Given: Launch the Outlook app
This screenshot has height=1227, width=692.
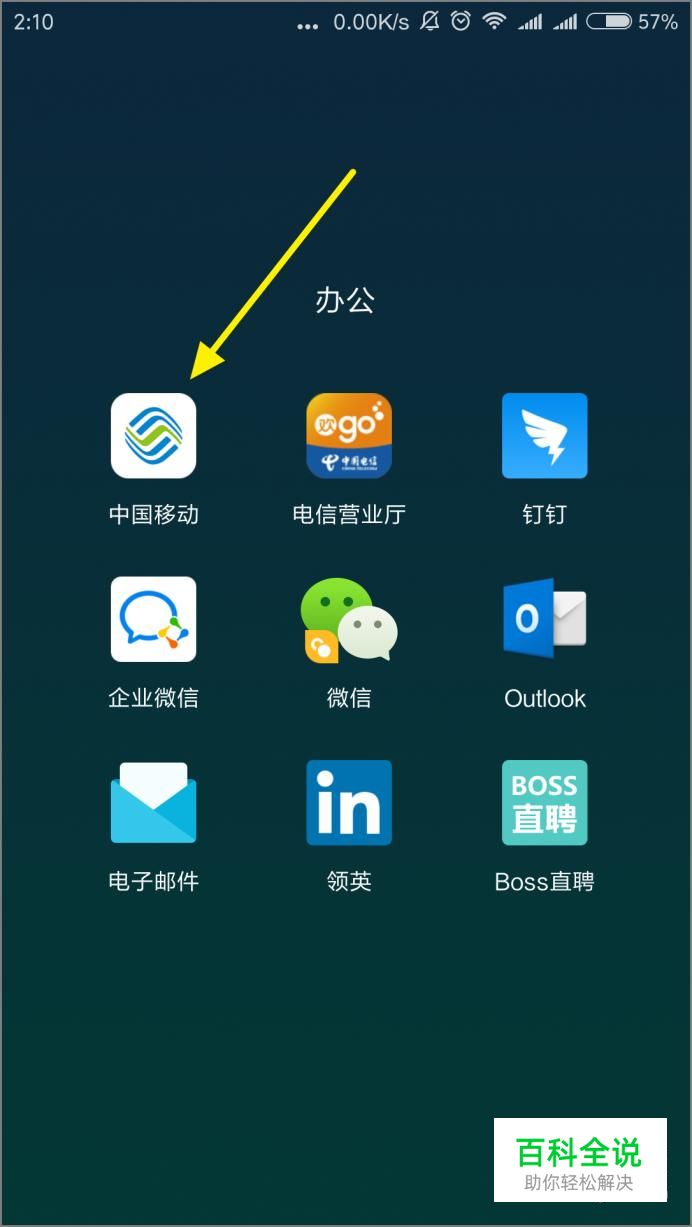Looking at the screenshot, I should pyautogui.click(x=544, y=619).
